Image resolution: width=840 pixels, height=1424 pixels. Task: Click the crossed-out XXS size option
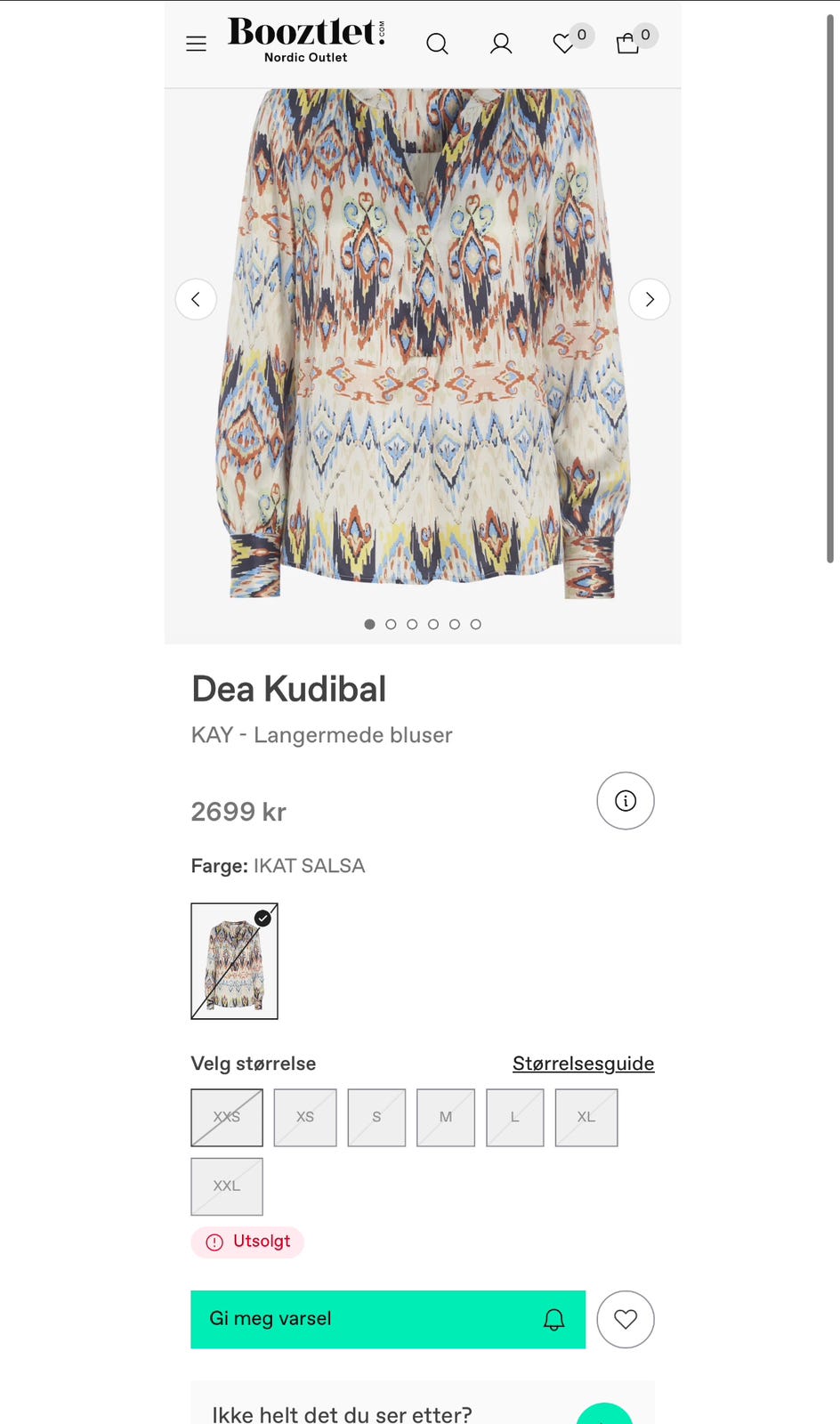tap(226, 1117)
